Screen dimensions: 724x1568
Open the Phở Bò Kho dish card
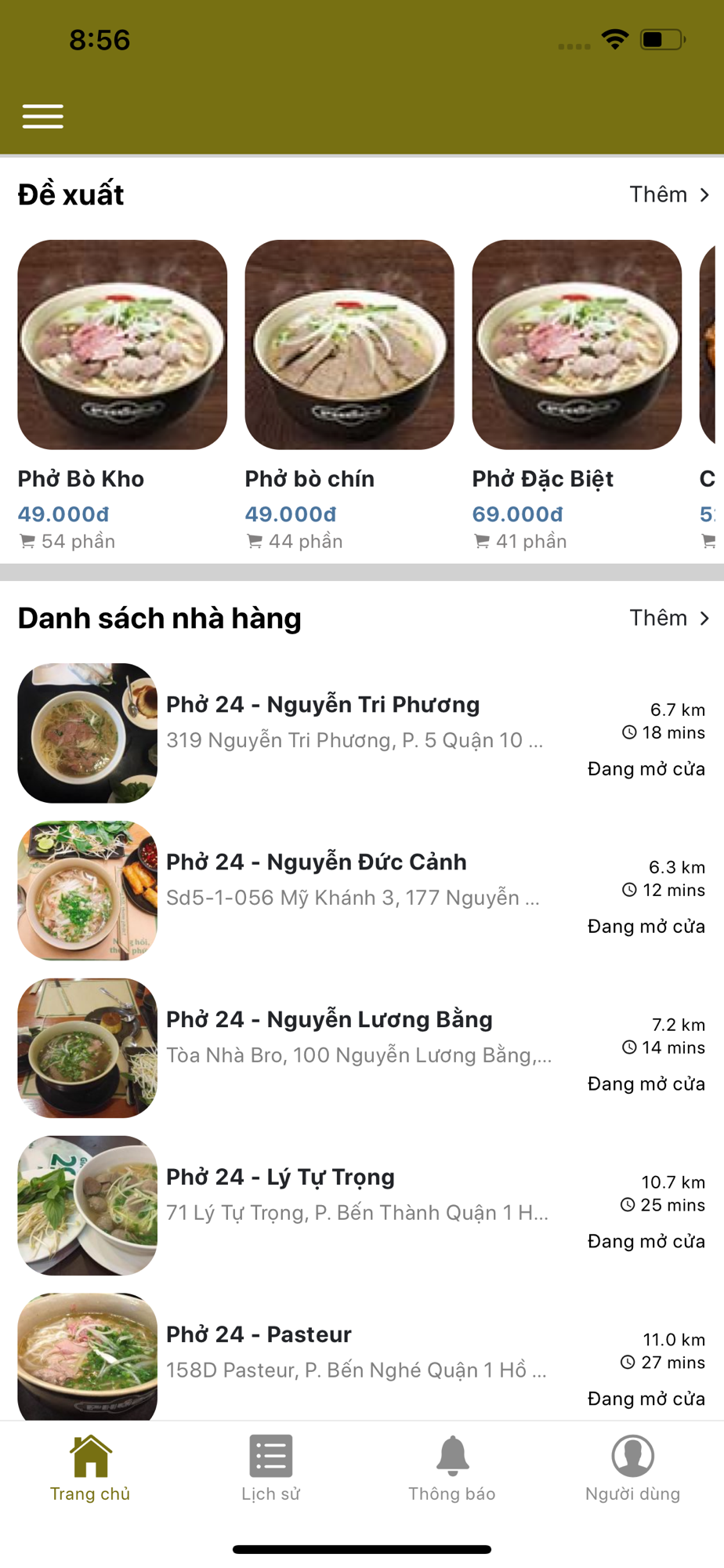[x=122, y=395]
